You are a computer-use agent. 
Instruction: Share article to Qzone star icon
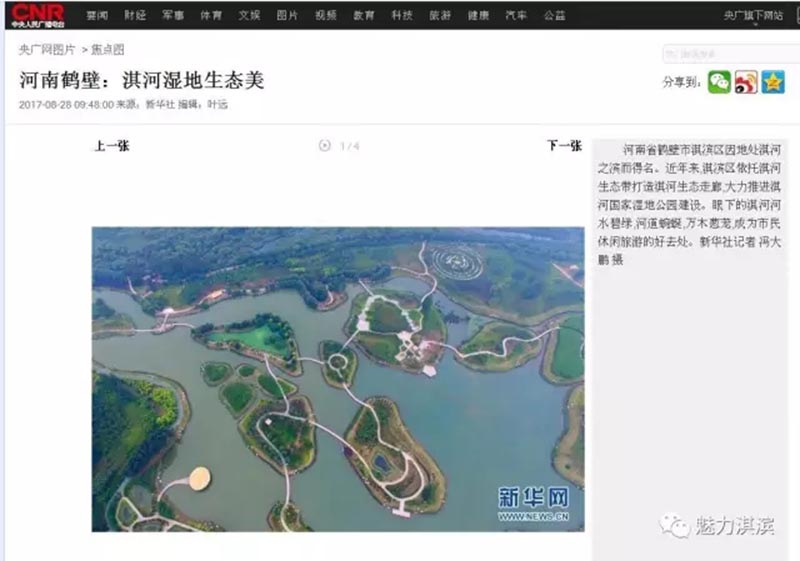click(772, 82)
